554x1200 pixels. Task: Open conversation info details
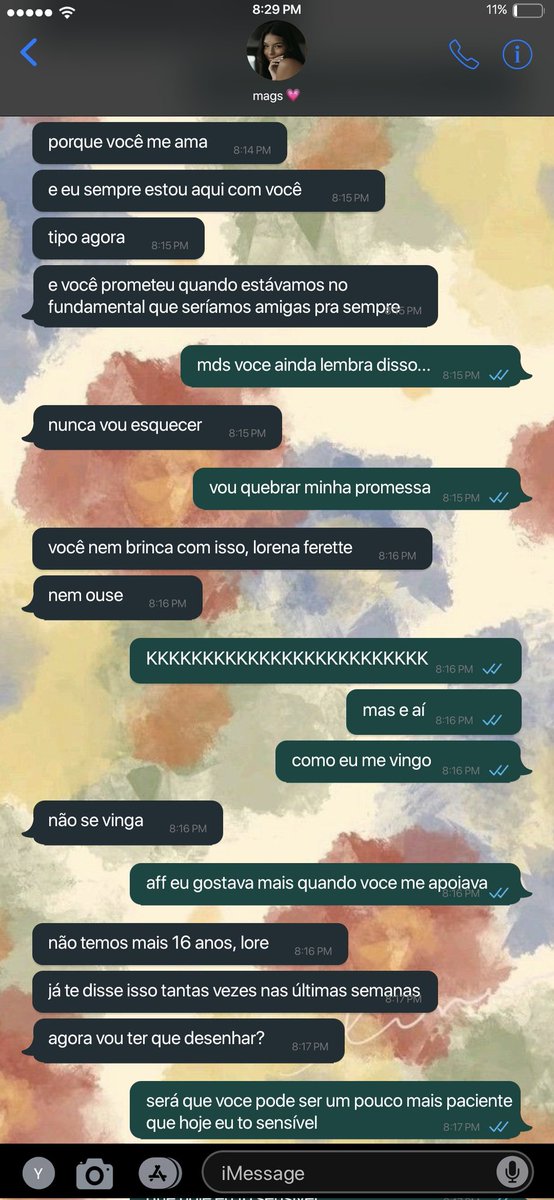(517, 54)
